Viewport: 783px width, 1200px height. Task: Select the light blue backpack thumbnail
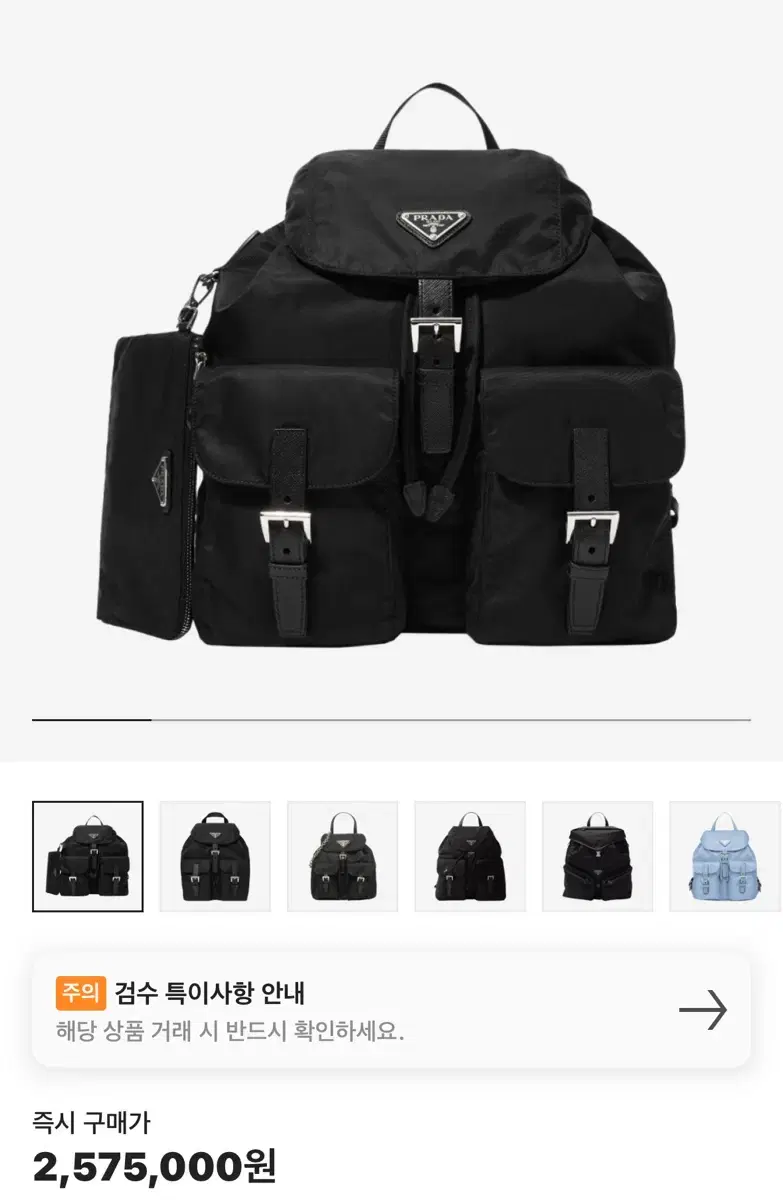coord(724,857)
